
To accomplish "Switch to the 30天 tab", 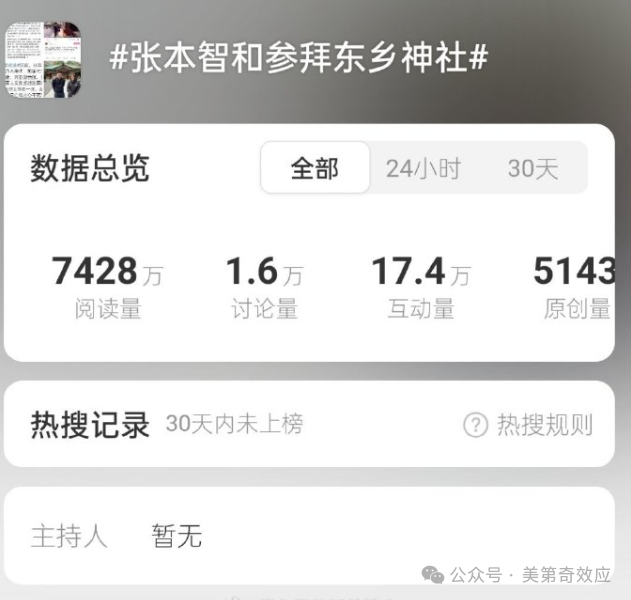I will 533,168.
